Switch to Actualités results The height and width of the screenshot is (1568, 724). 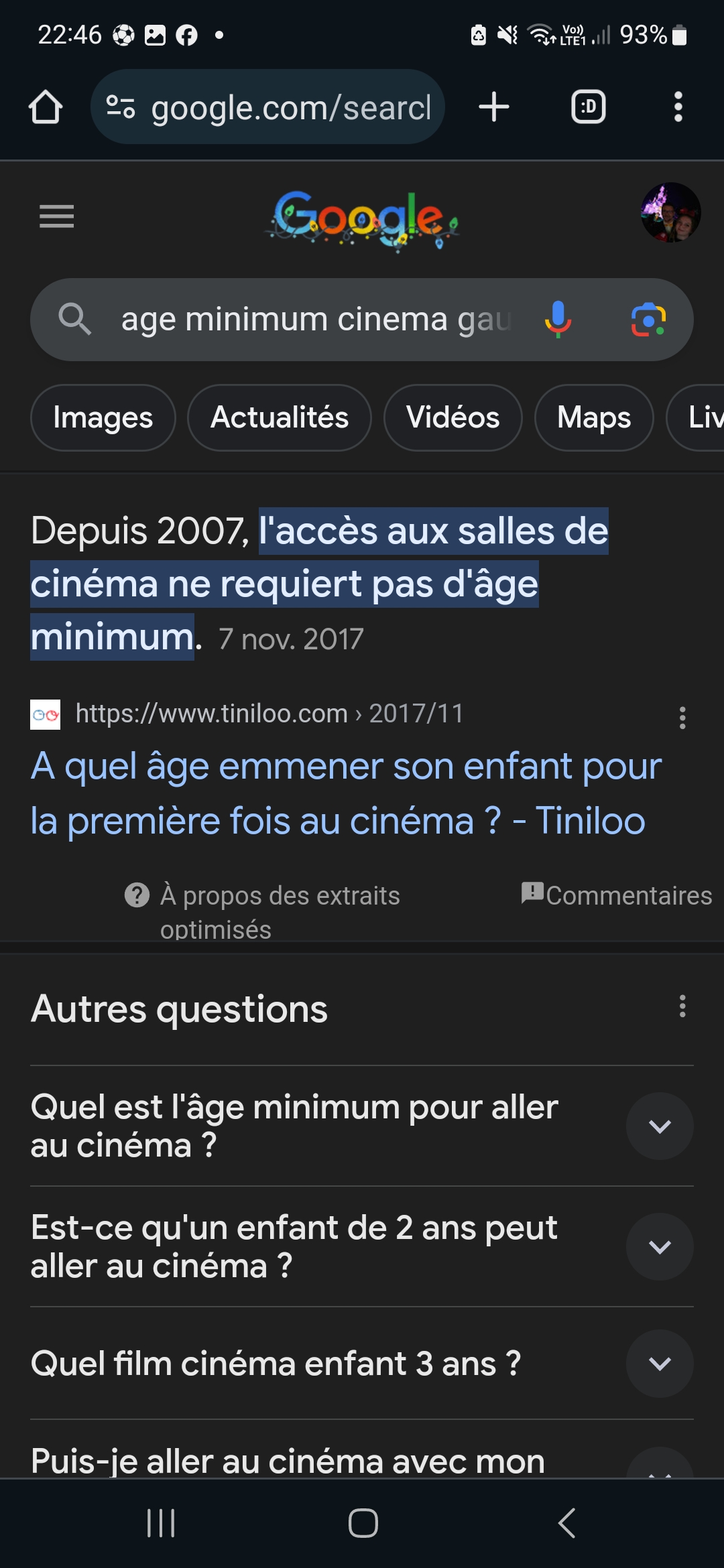279,417
